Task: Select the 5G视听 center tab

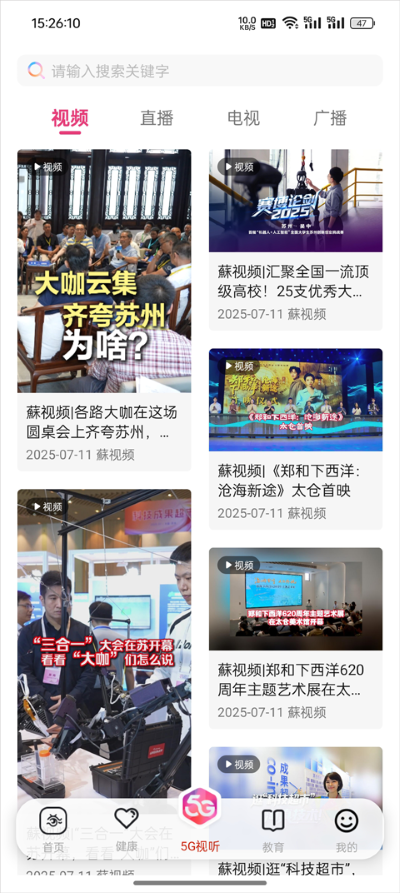Action: click(x=200, y=821)
